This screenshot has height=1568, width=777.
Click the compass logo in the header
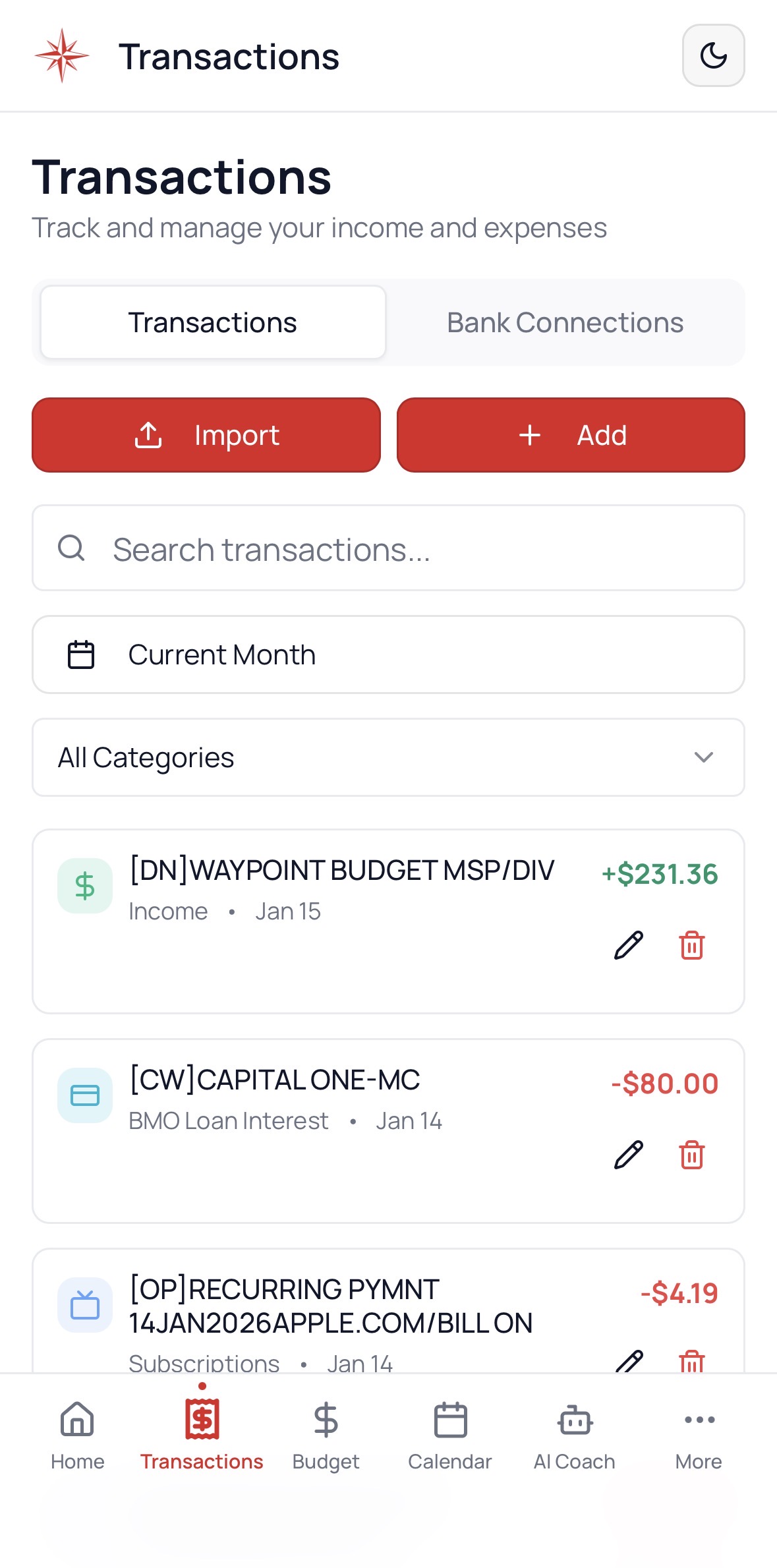tap(61, 56)
